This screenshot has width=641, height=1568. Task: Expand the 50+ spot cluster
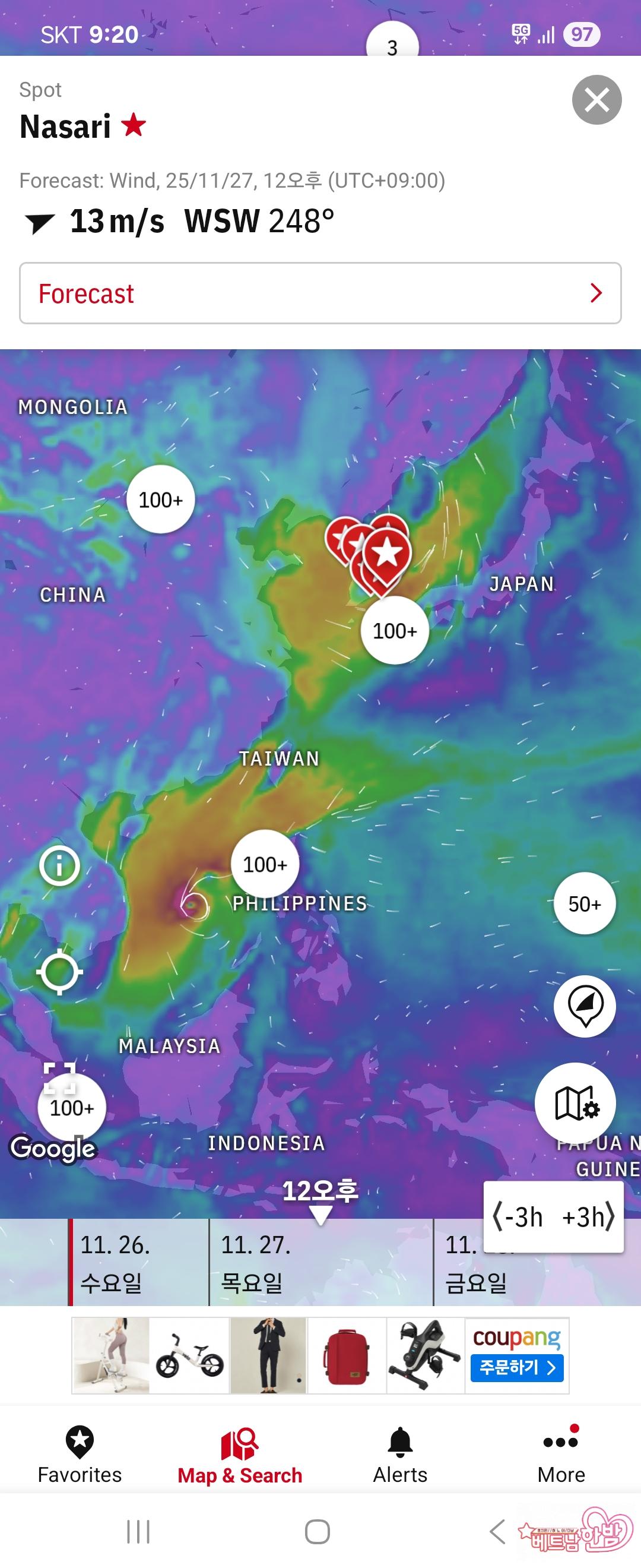pyautogui.click(x=585, y=903)
